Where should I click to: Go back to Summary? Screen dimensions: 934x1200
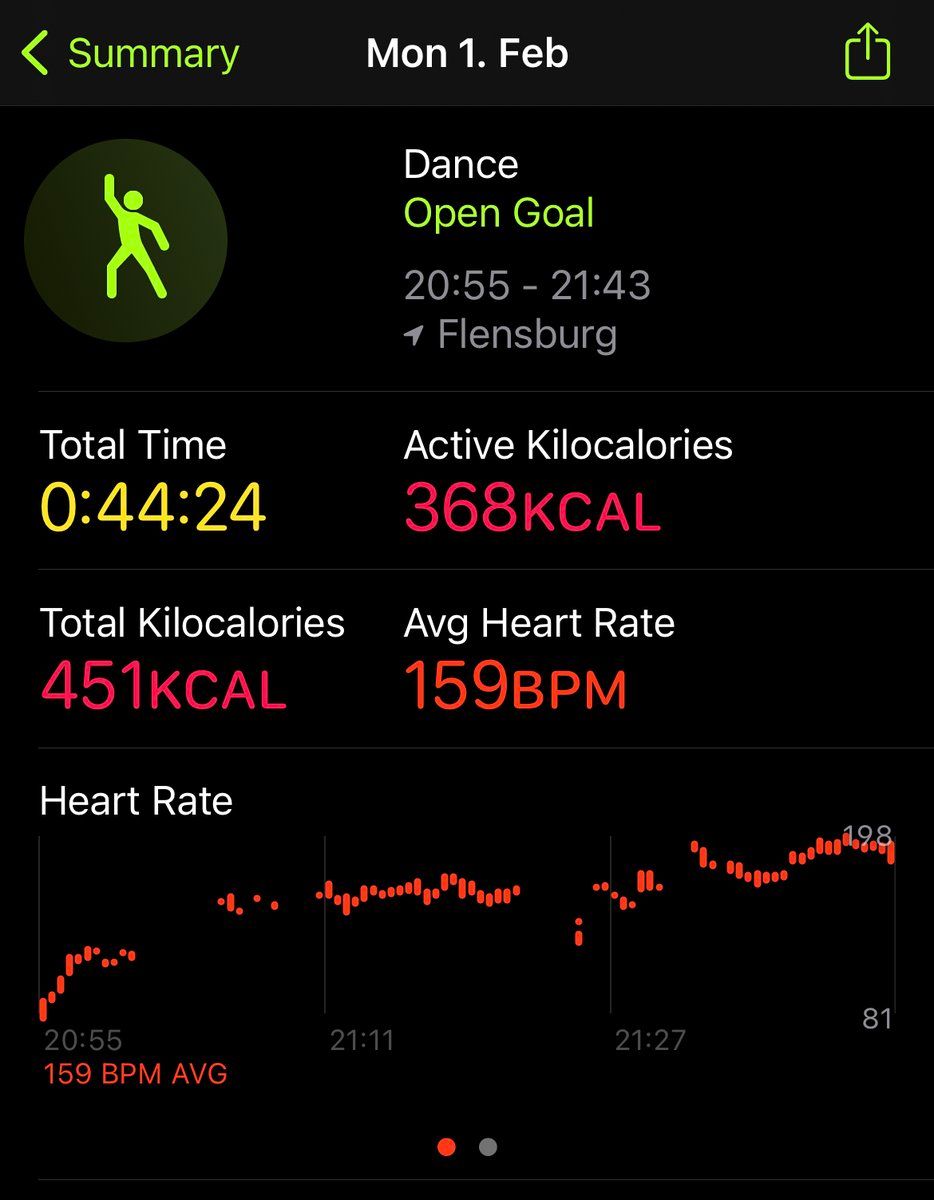pyautogui.click(x=130, y=54)
